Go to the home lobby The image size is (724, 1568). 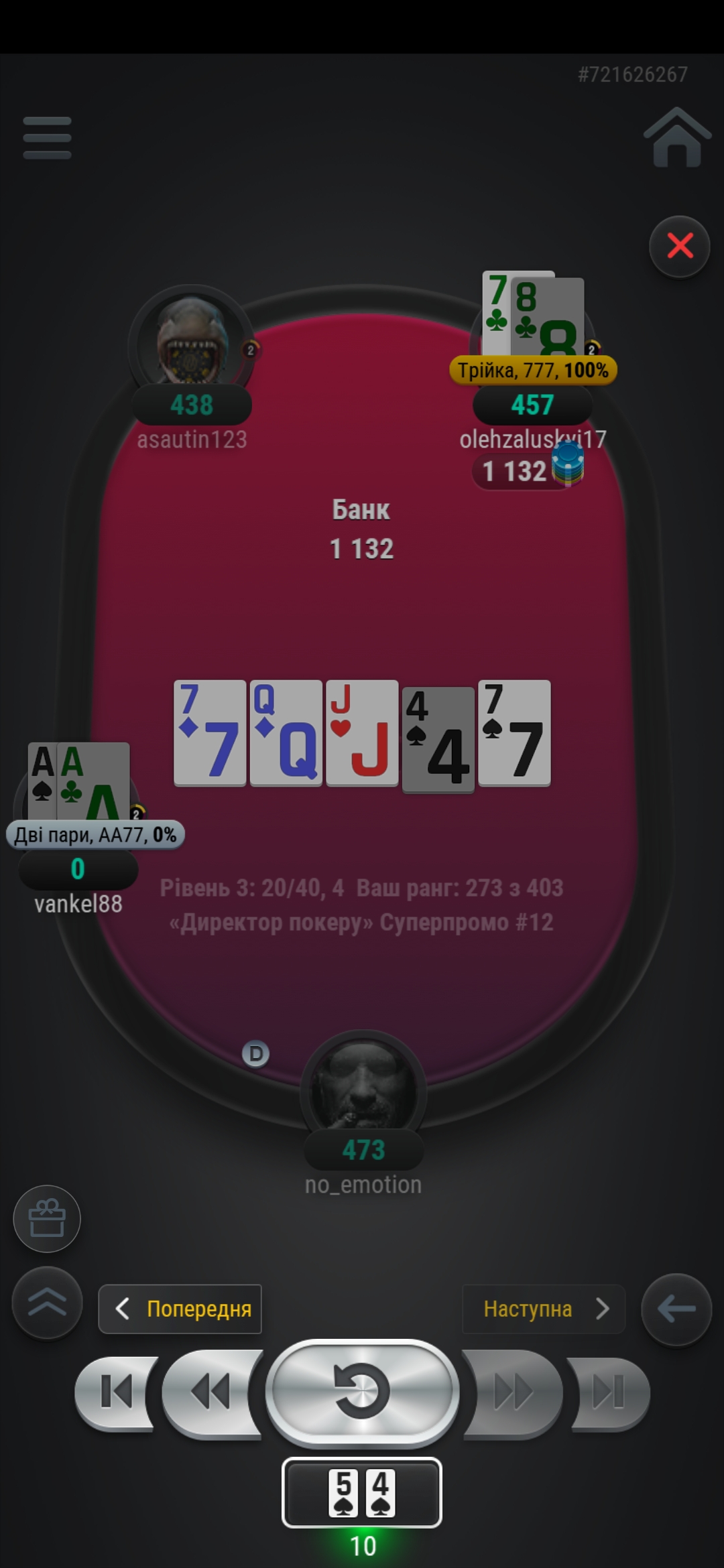(x=676, y=138)
